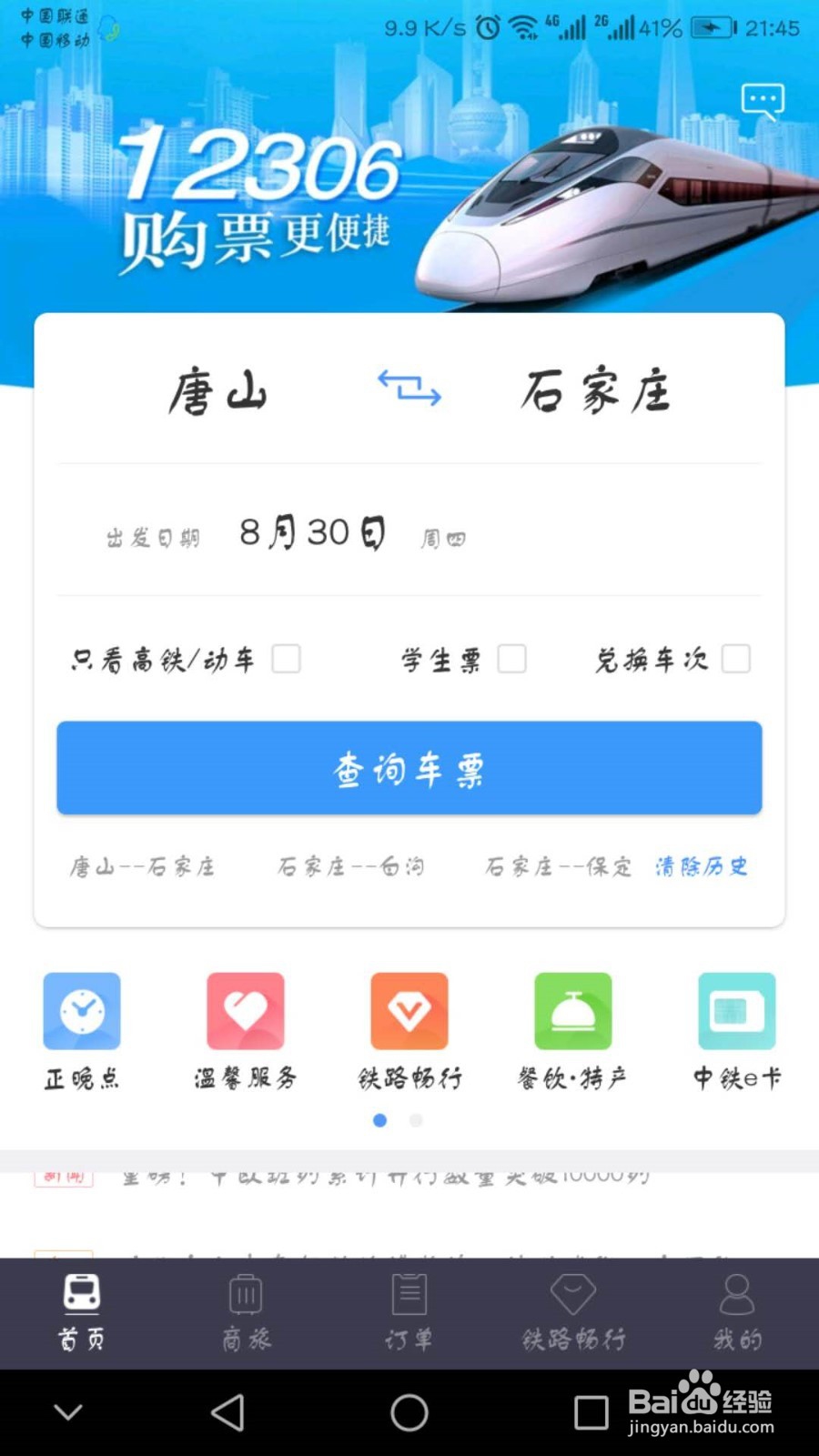Select the 唐山--石家庄 history entry

(141, 866)
